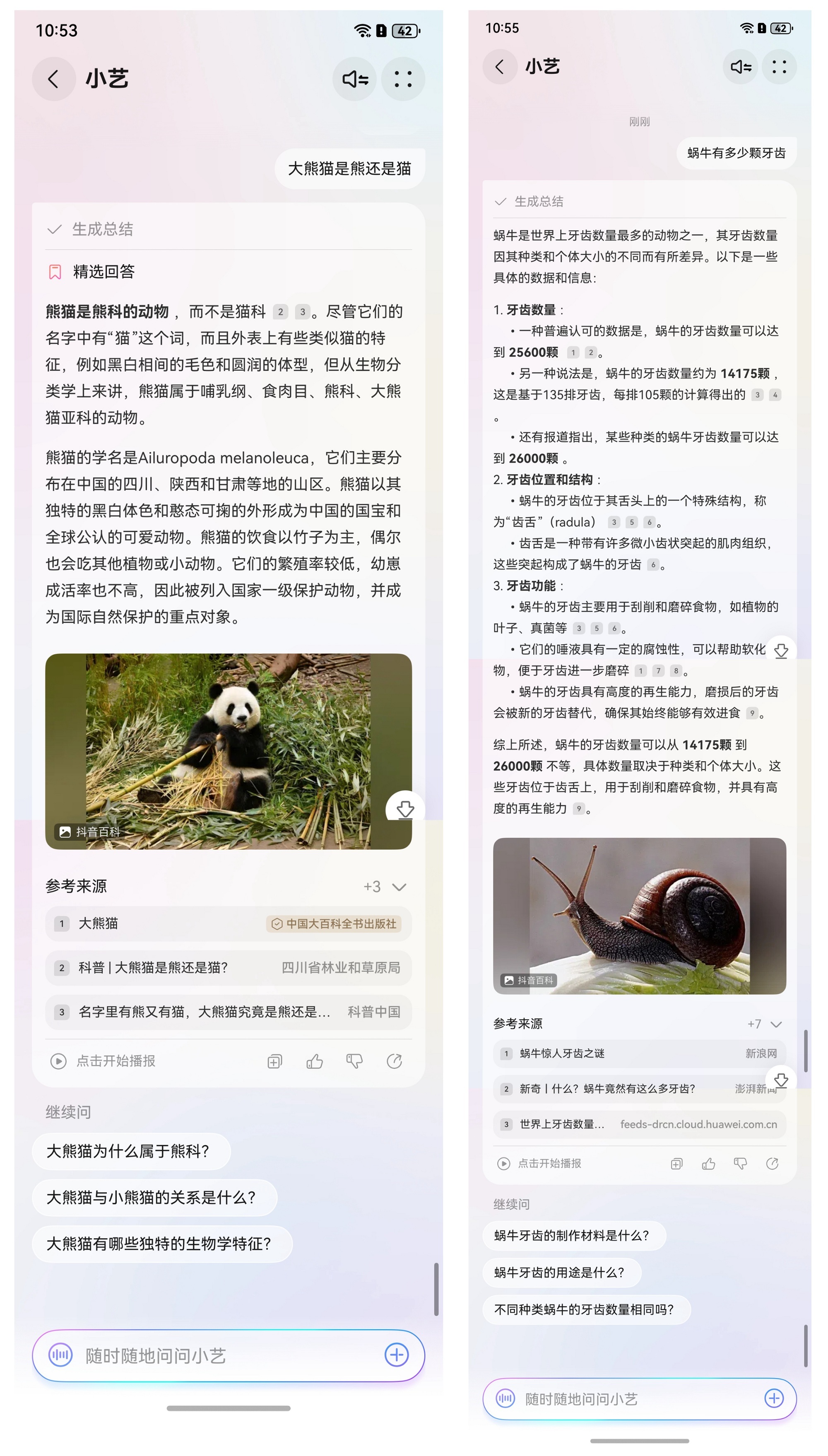Open source 蜗牛惊人牙齿之谜 from 新浪网

pyautogui.click(x=639, y=1053)
